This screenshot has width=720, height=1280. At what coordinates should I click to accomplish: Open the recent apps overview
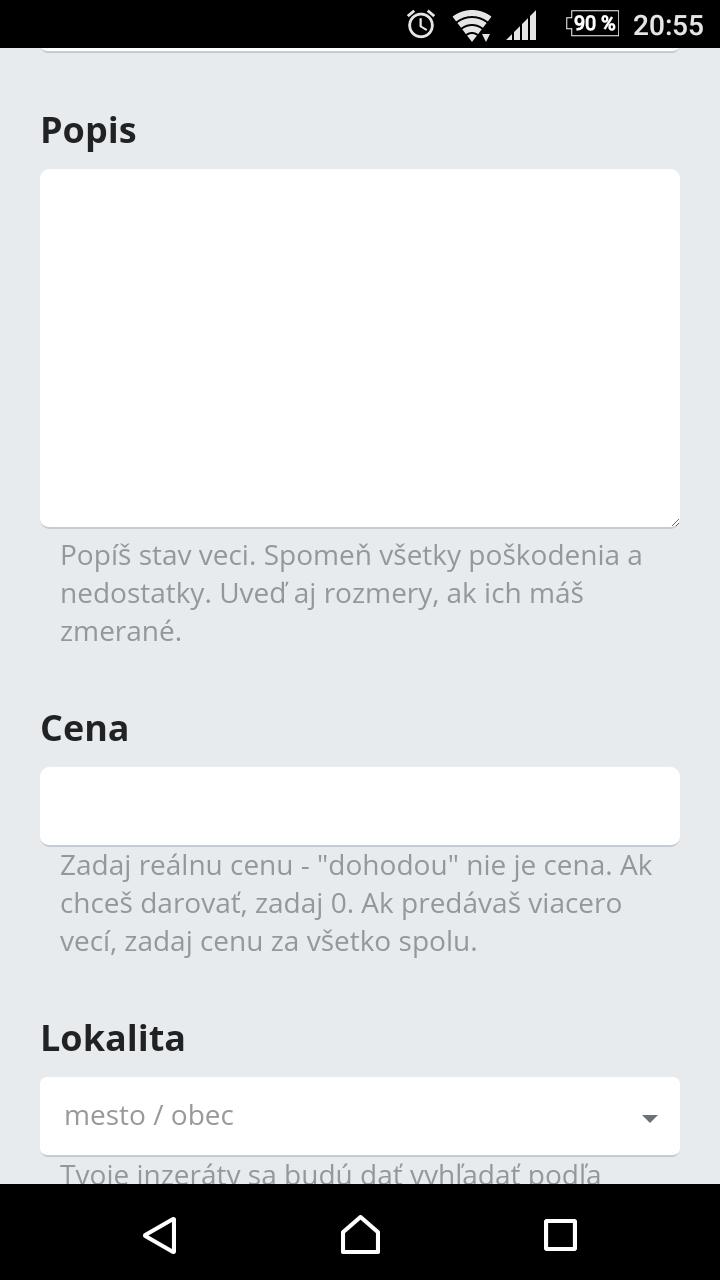[560, 1235]
